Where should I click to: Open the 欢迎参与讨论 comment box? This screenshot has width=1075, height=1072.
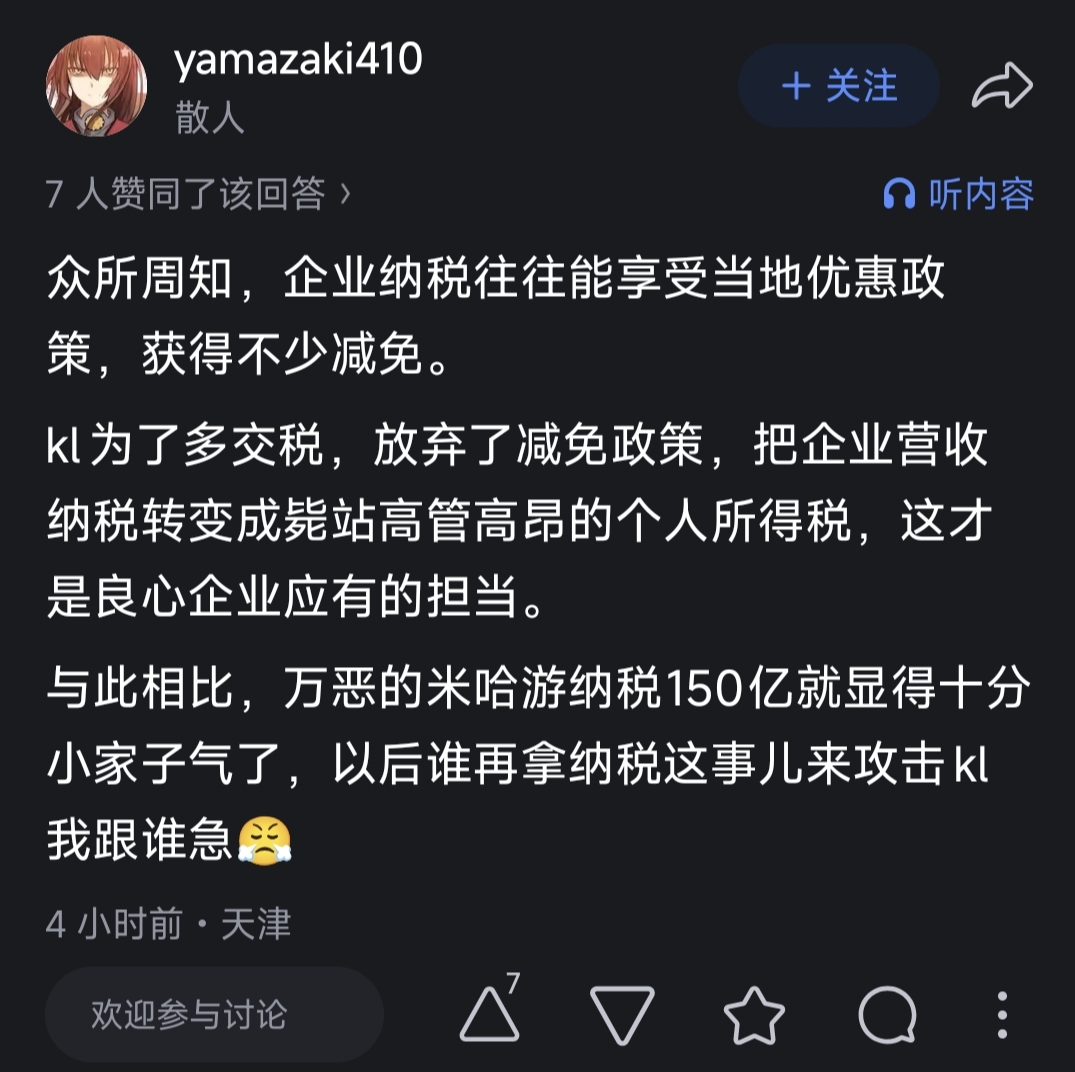[x=213, y=1014]
